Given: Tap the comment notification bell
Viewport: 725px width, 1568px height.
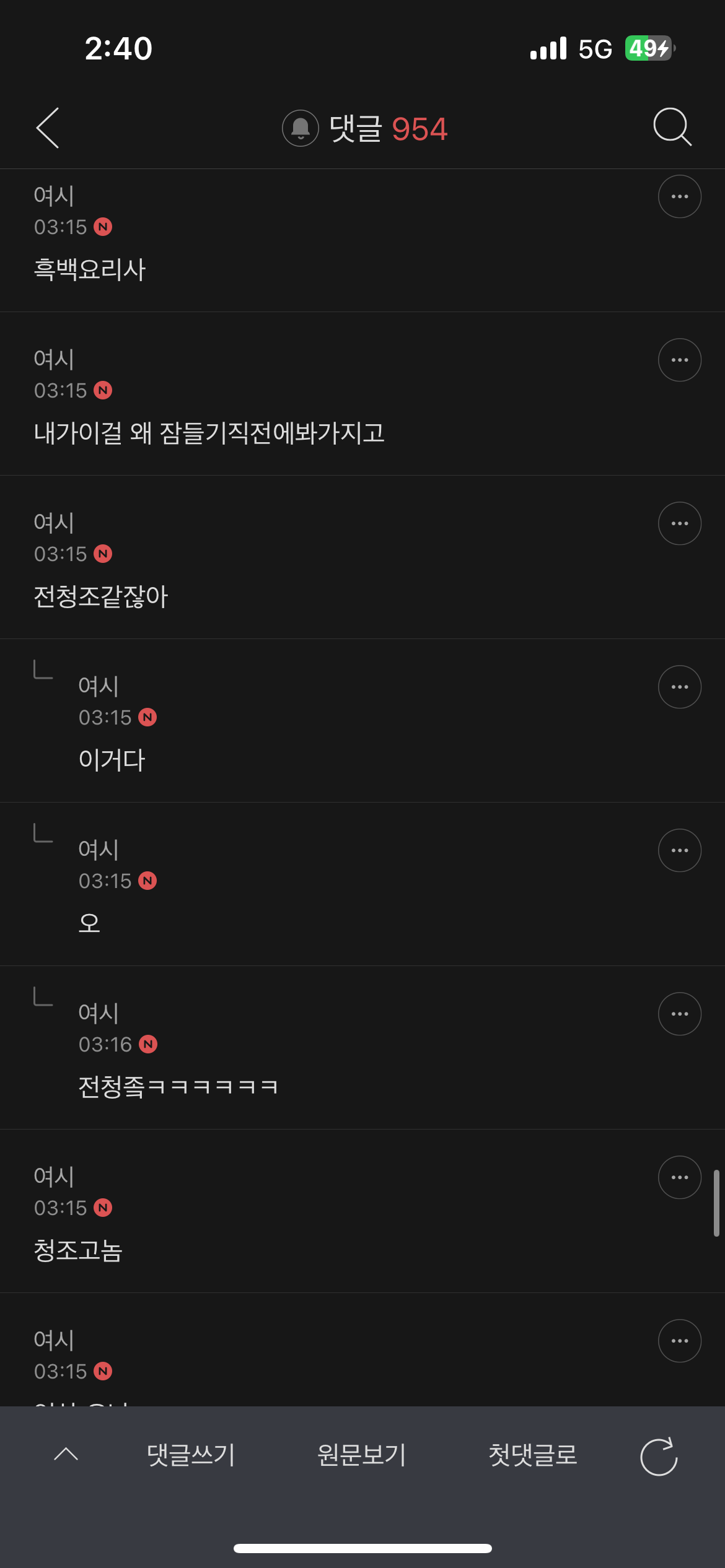Looking at the screenshot, I should (x=301, y=128).
